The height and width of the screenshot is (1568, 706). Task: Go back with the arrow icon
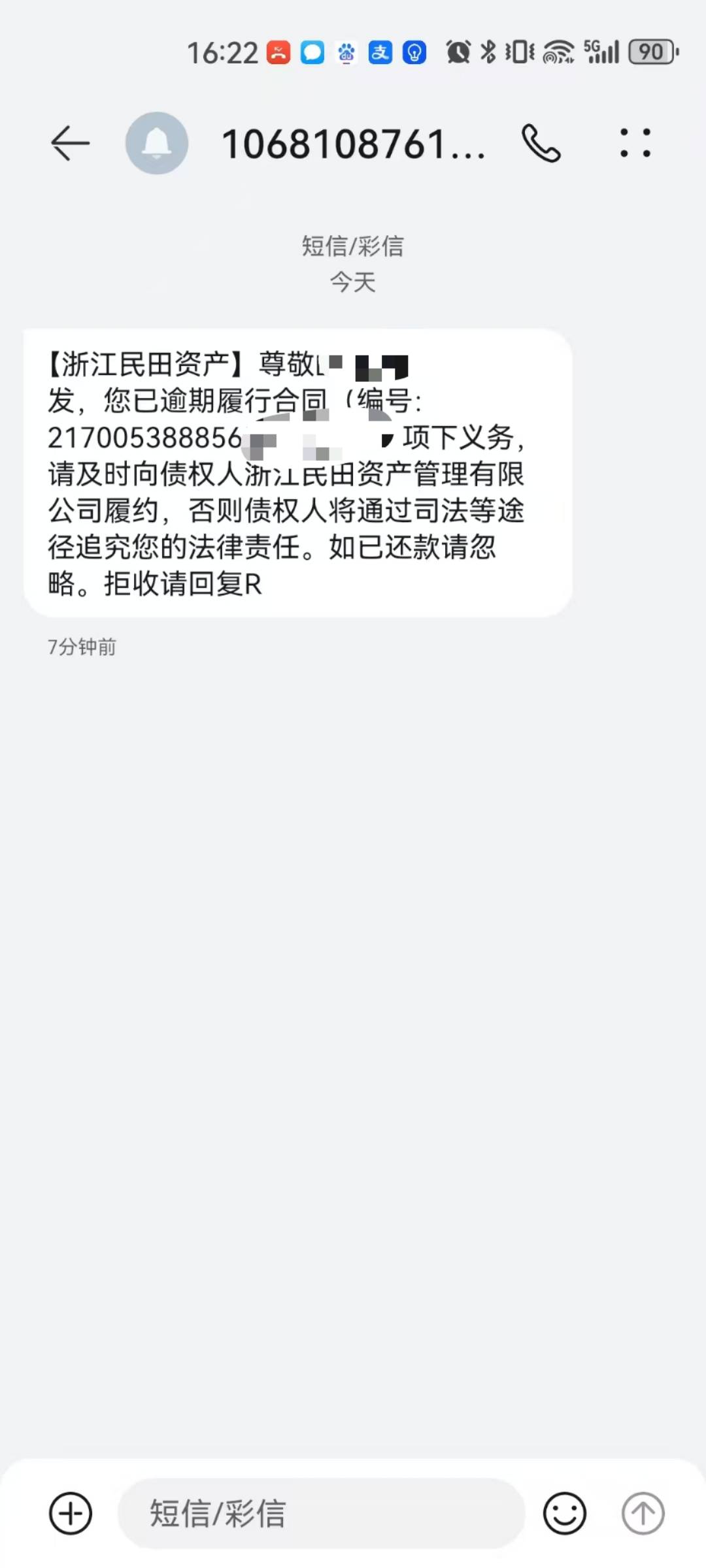pos(70,143)
